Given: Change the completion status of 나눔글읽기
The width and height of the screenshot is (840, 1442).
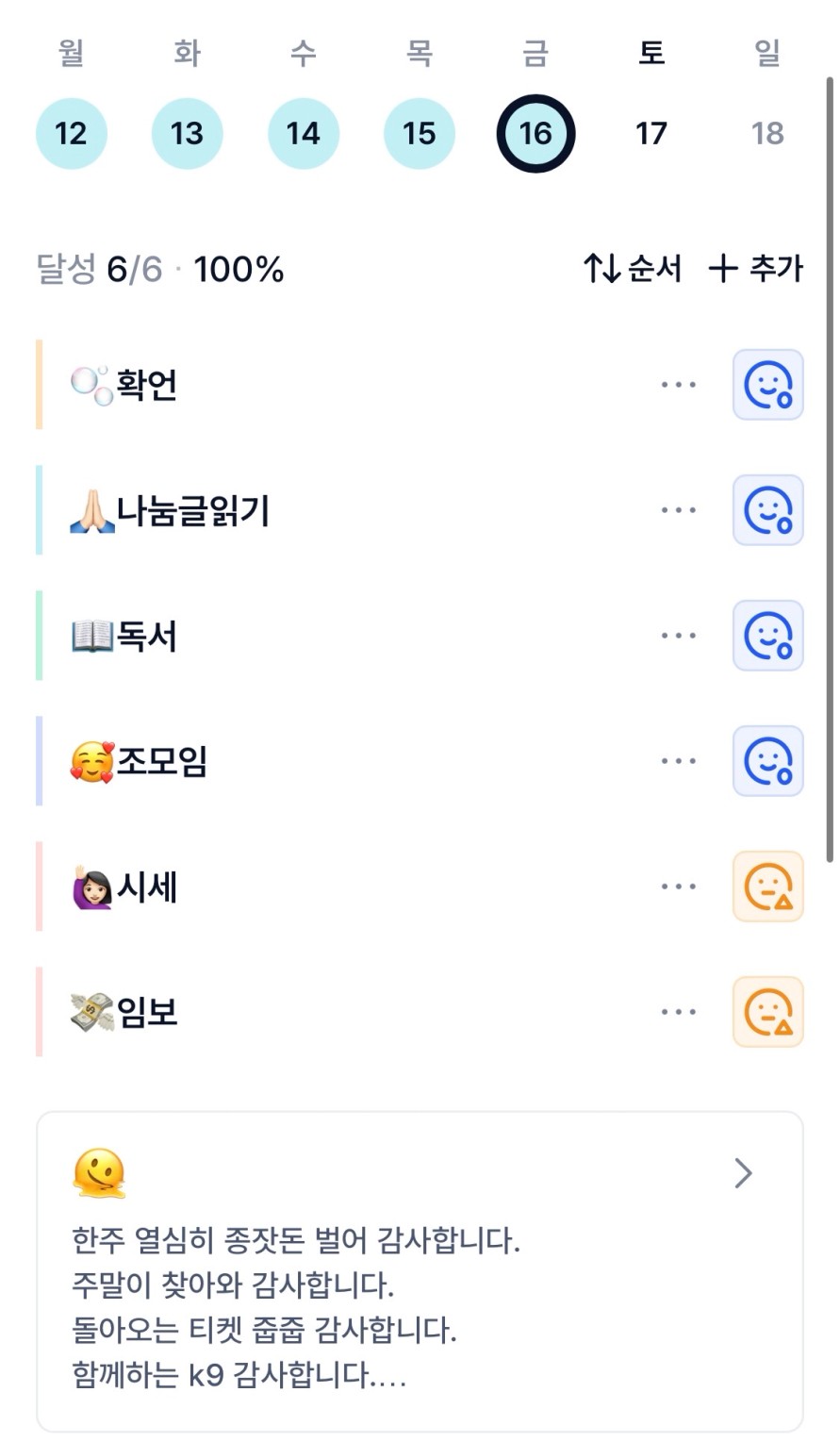Looking at the screenshot, I should (x=768, y=510).
